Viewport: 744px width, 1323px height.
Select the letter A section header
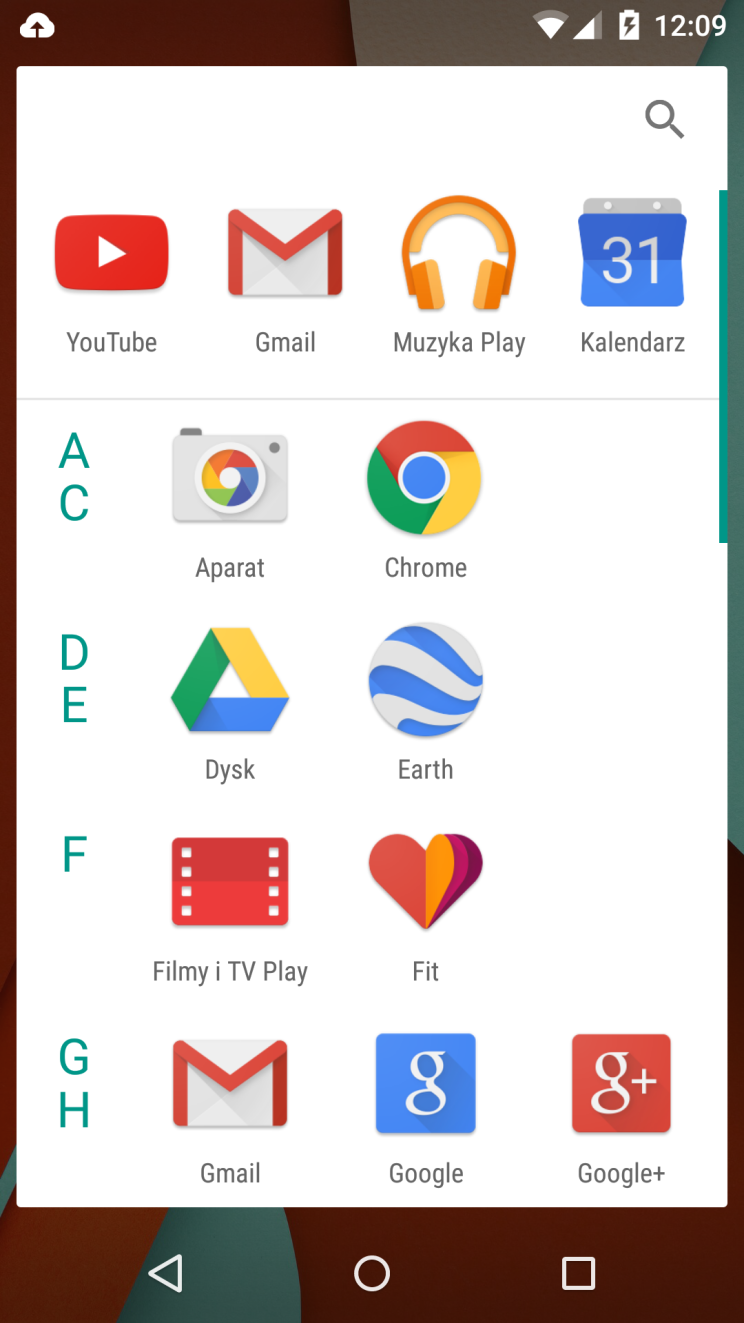pyautogui.click(x=72, y=452)
